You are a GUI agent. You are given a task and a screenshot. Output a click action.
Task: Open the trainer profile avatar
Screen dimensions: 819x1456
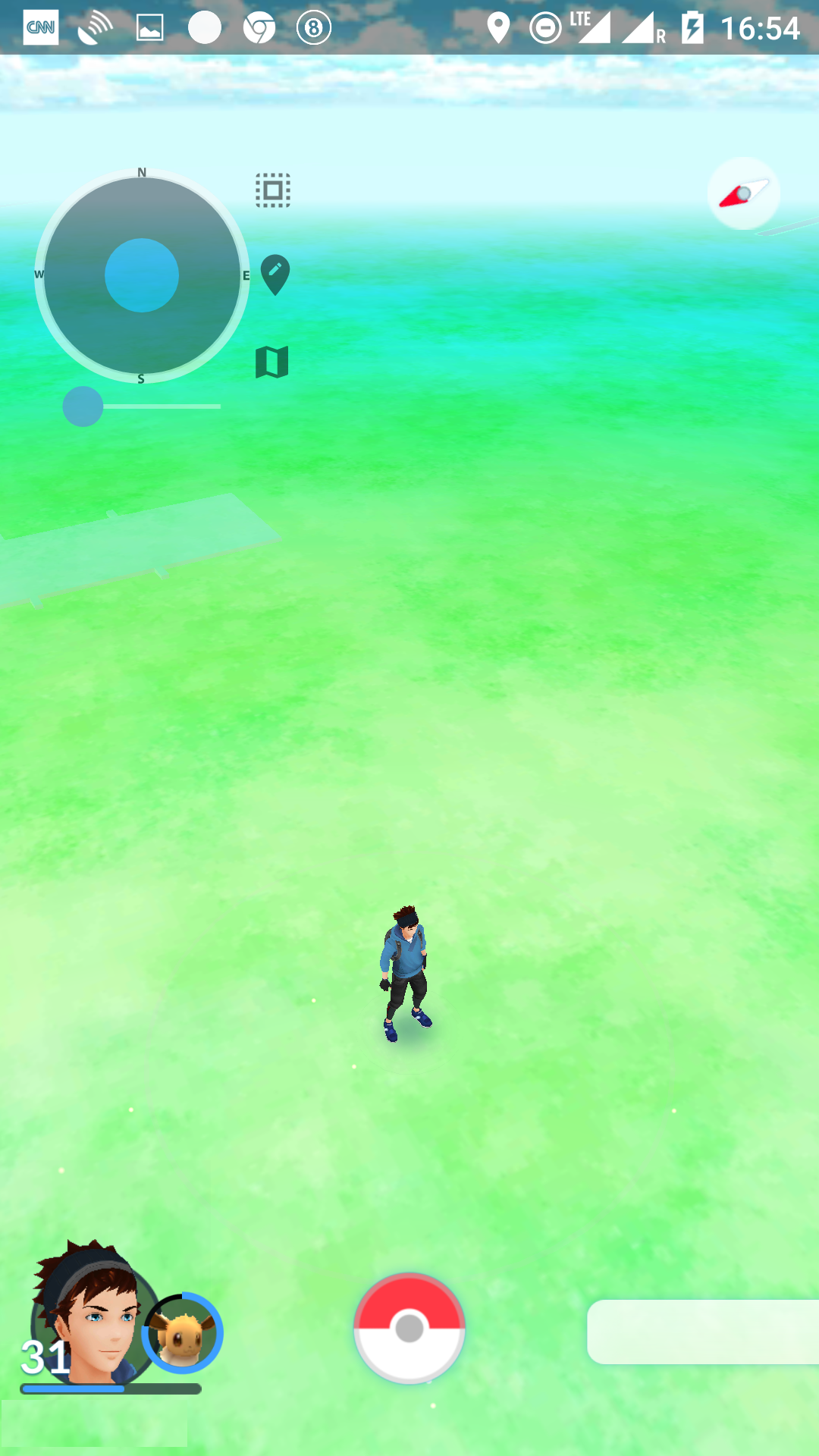pyautogui.click(x=91, y=1313)
